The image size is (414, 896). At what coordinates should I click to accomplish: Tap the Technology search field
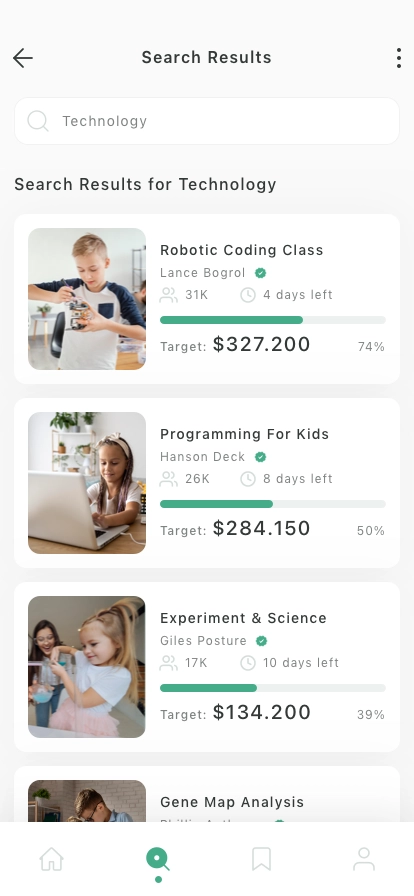pos(207,121)
